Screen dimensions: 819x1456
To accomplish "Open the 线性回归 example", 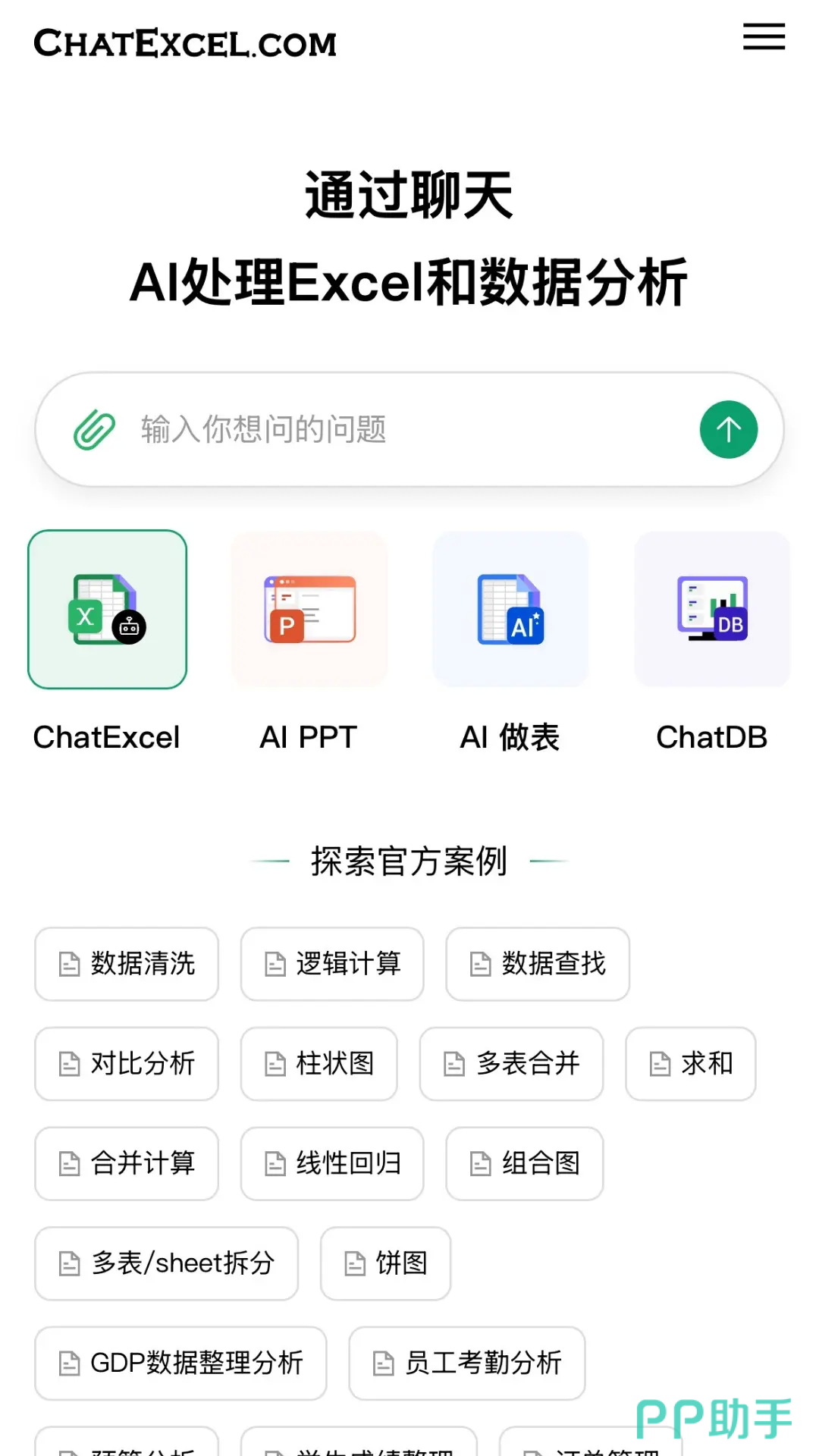I will [332, 1163].
